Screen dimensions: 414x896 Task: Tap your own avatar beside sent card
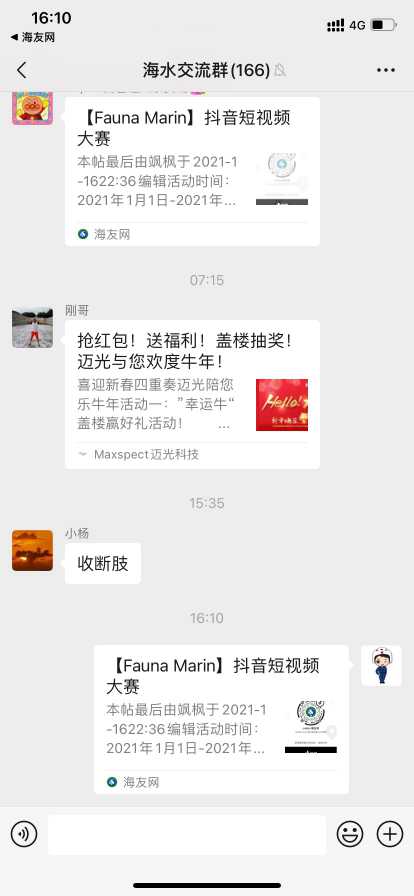pyautogui.click(x=381, y=666)
